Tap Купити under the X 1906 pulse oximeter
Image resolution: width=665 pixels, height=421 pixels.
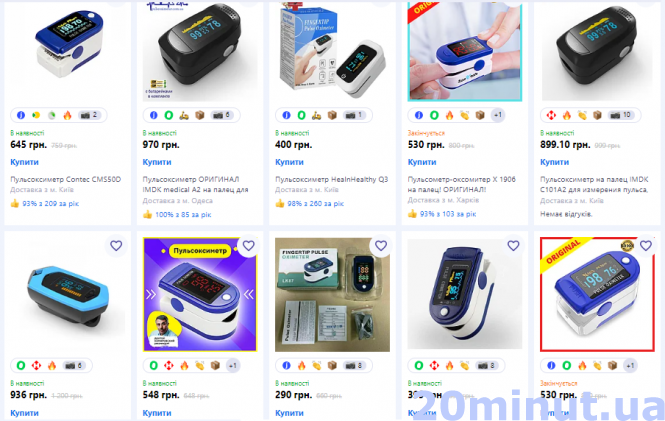(x=422, y=161)
